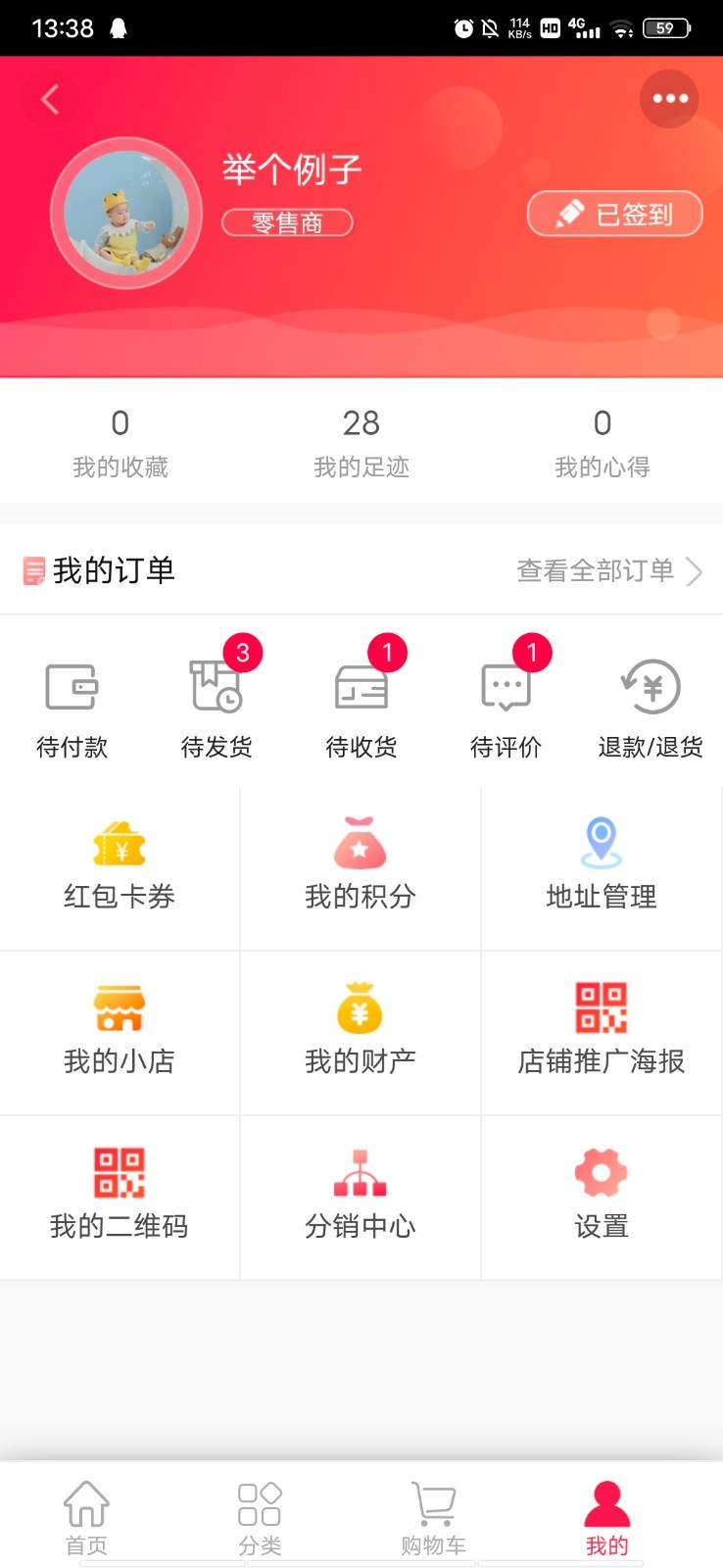Open the three-dot overflow menu
Image resolution: width=723 pixels, height=1568 pixels.
pos(669,98)
